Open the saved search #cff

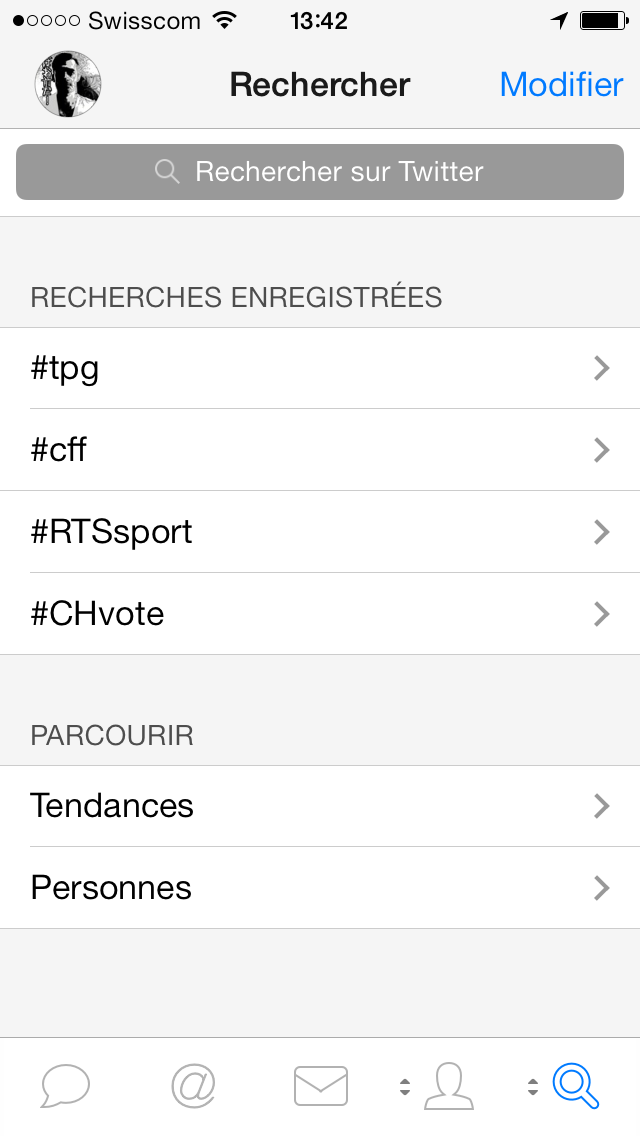320,450
